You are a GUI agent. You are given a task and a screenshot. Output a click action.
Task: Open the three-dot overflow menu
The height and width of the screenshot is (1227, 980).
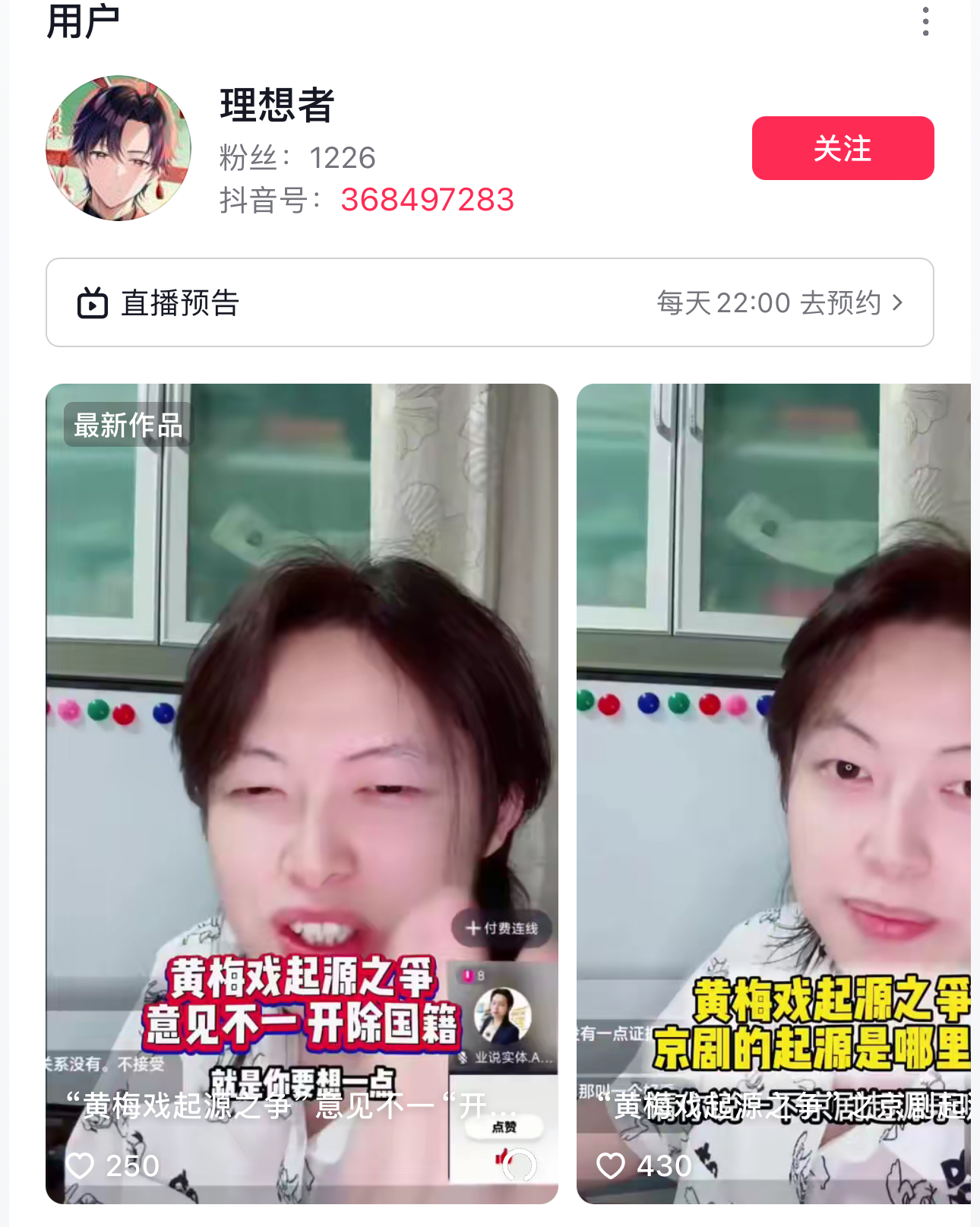[925, 21]
